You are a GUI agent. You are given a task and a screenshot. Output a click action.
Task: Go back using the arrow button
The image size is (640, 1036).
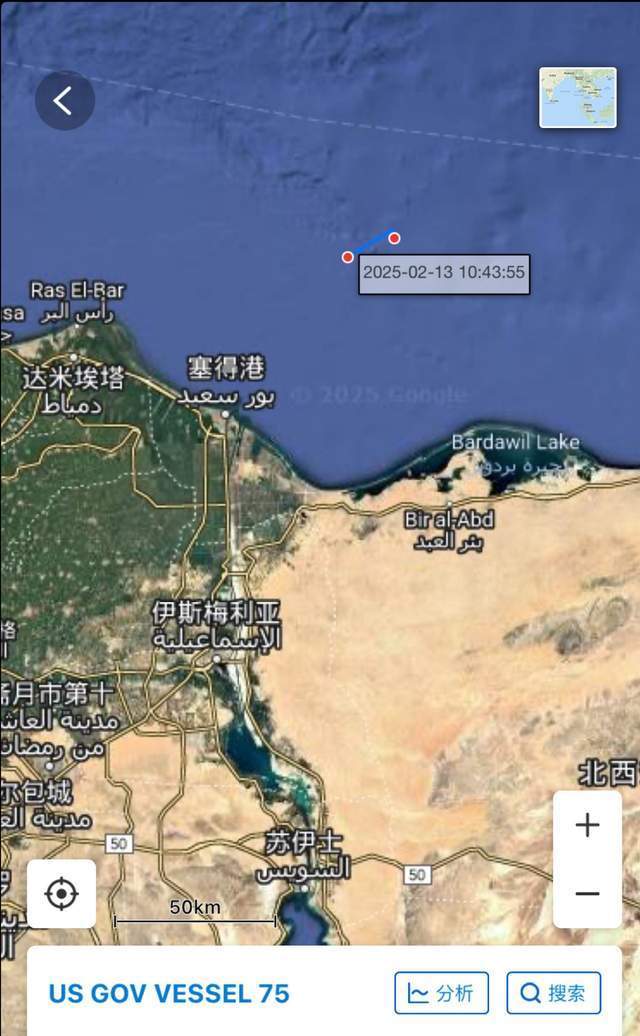(65, 100)
